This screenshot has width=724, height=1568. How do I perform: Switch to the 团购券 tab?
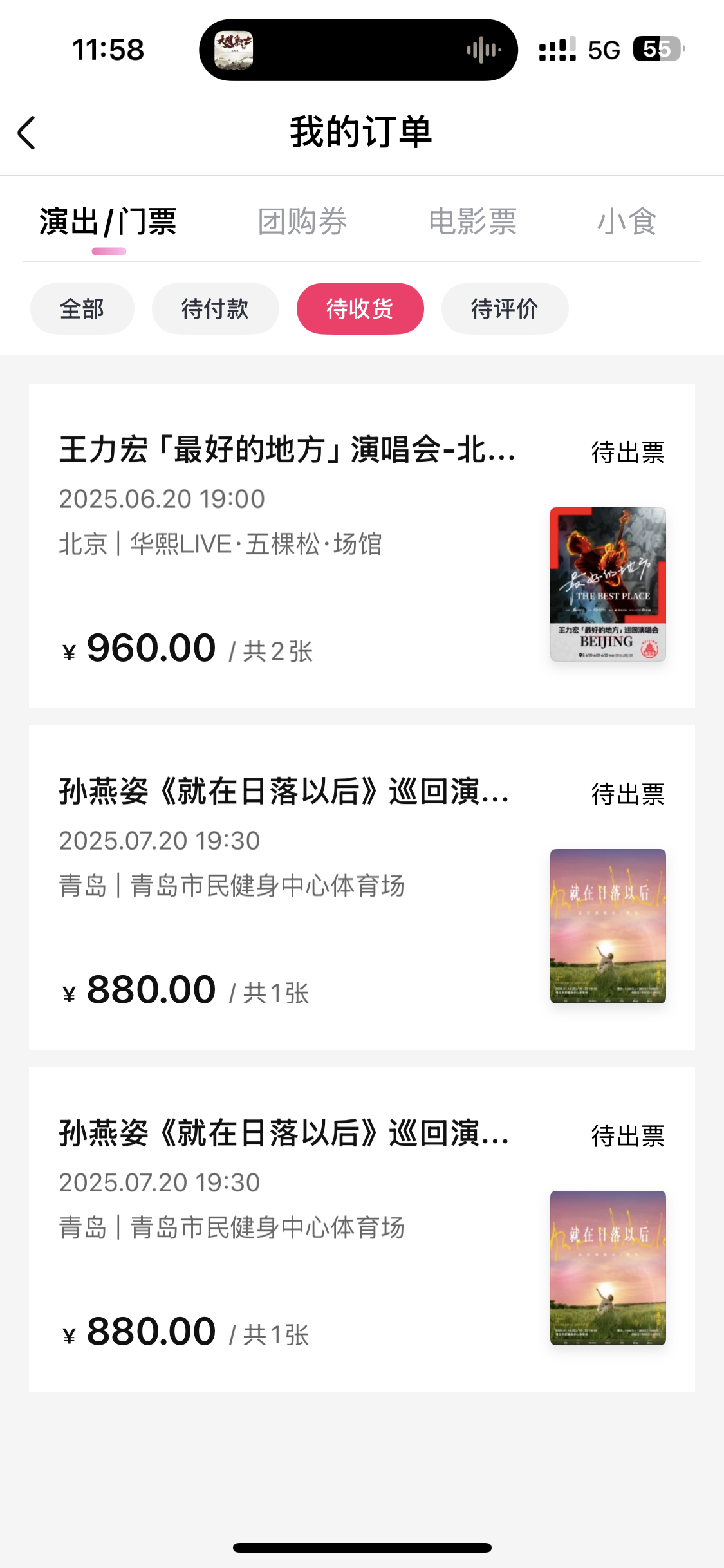302,221
